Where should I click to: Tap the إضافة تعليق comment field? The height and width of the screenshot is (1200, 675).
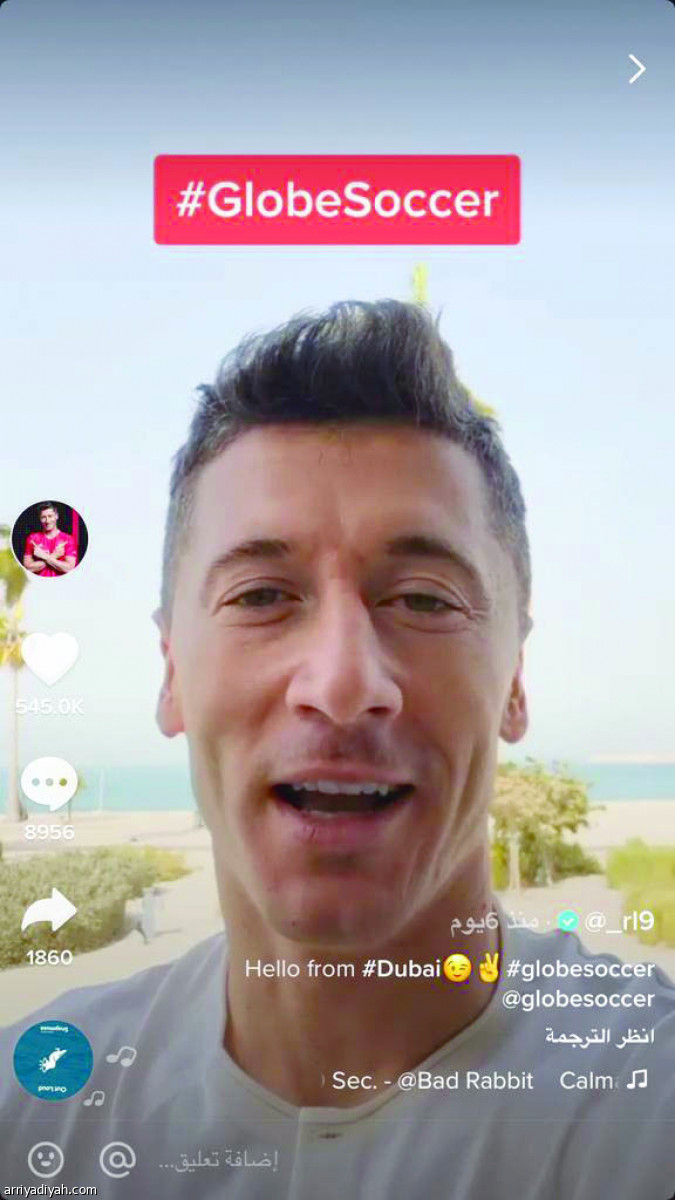pyautogui.click(x=218, y=1160)
